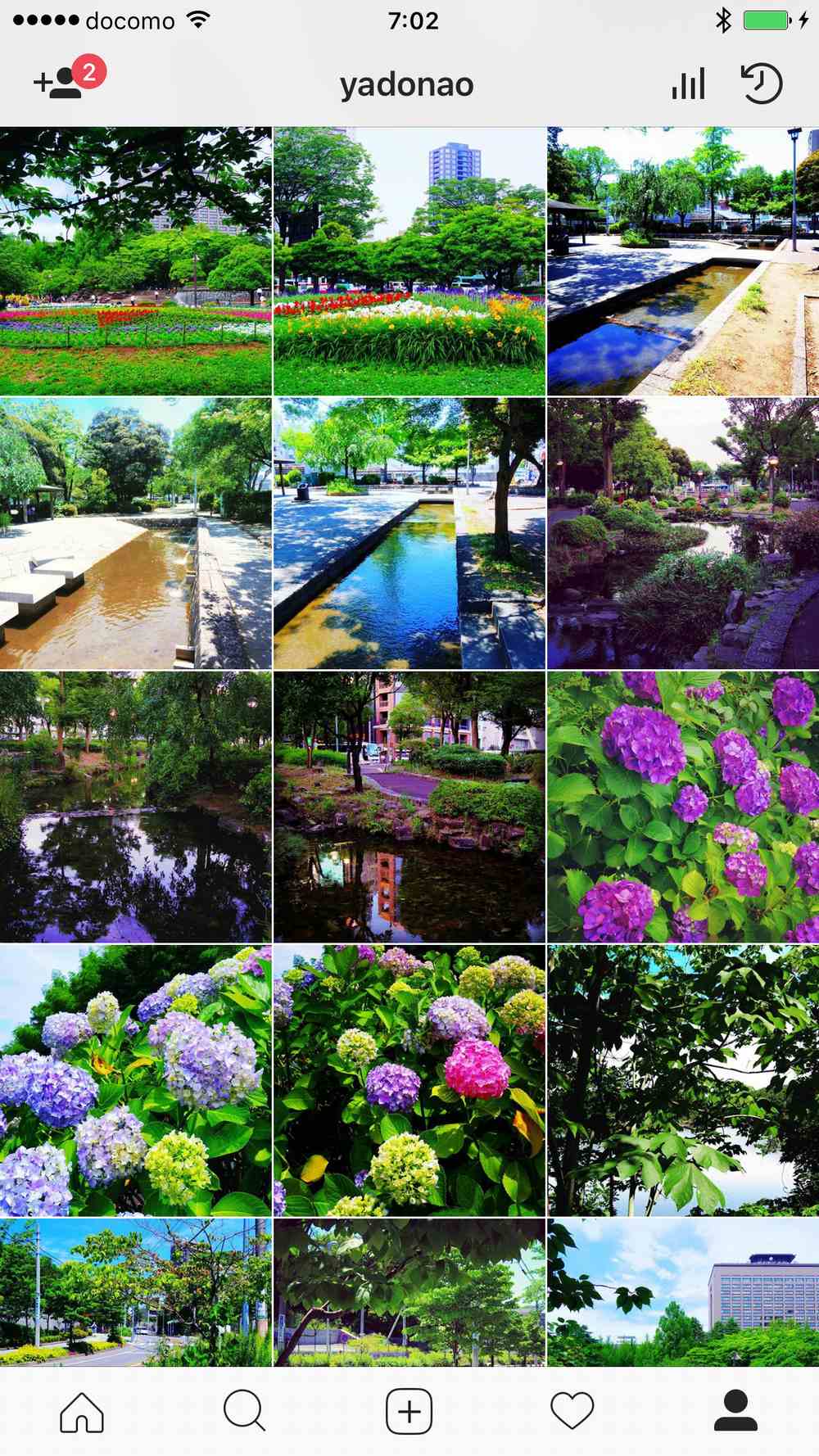Open the first photo of colorful flower garden
The width and height of the screenshot is (819, 1456).
[x=135, y=261]
